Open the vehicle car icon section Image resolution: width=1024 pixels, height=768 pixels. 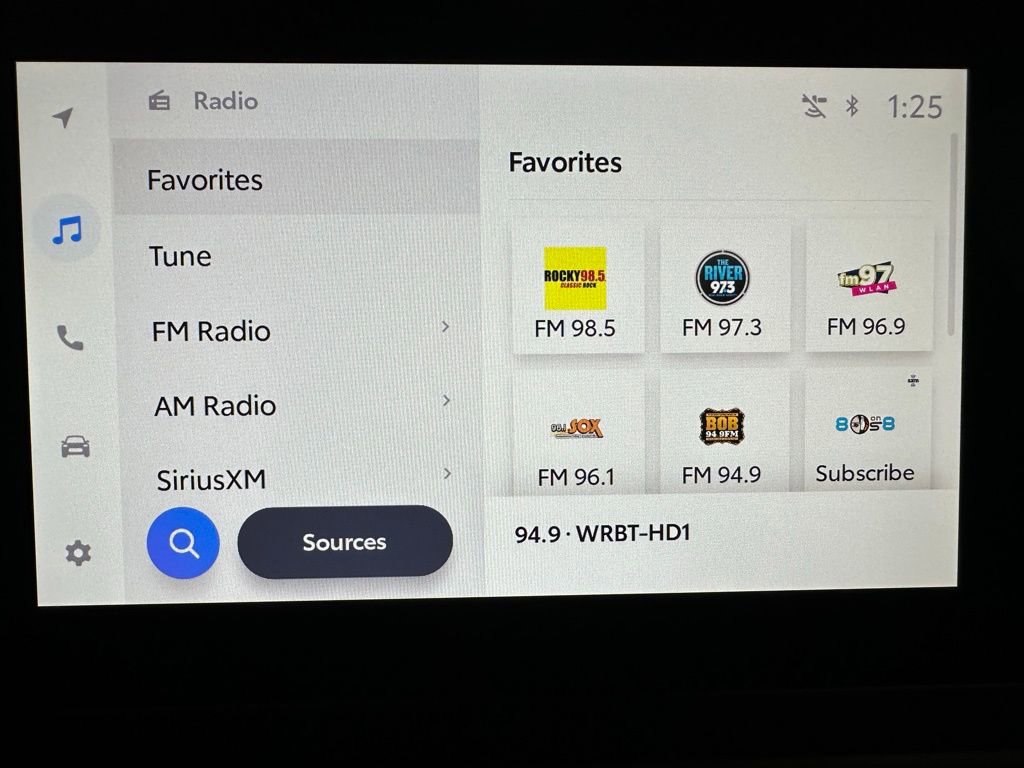[x=75, y=447]
